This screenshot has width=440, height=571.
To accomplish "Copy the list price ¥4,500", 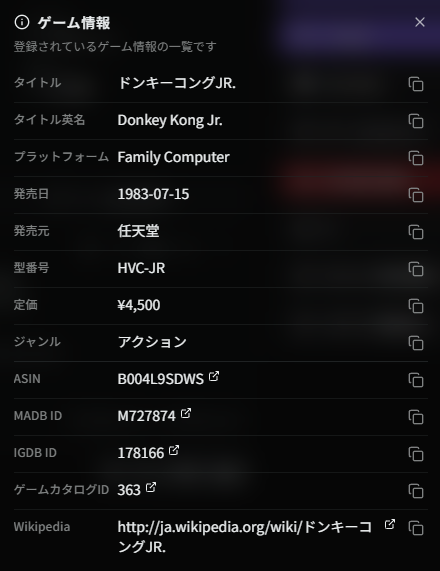I will 416,306.
